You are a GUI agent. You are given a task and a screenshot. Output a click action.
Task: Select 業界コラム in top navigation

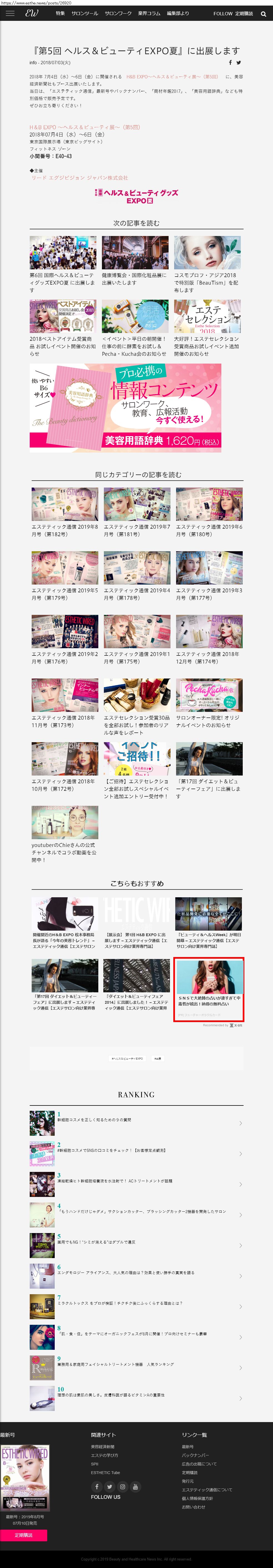(149, 13)
